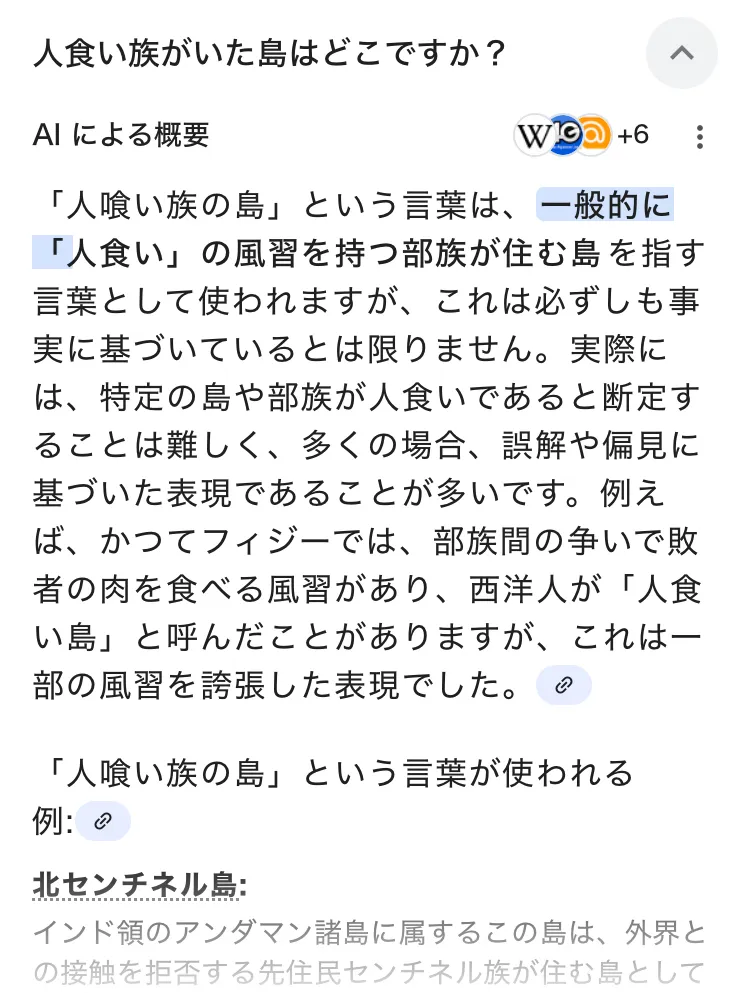
Task: Tap the link icon after 表現でした
Action: click(x=564, y=685)
